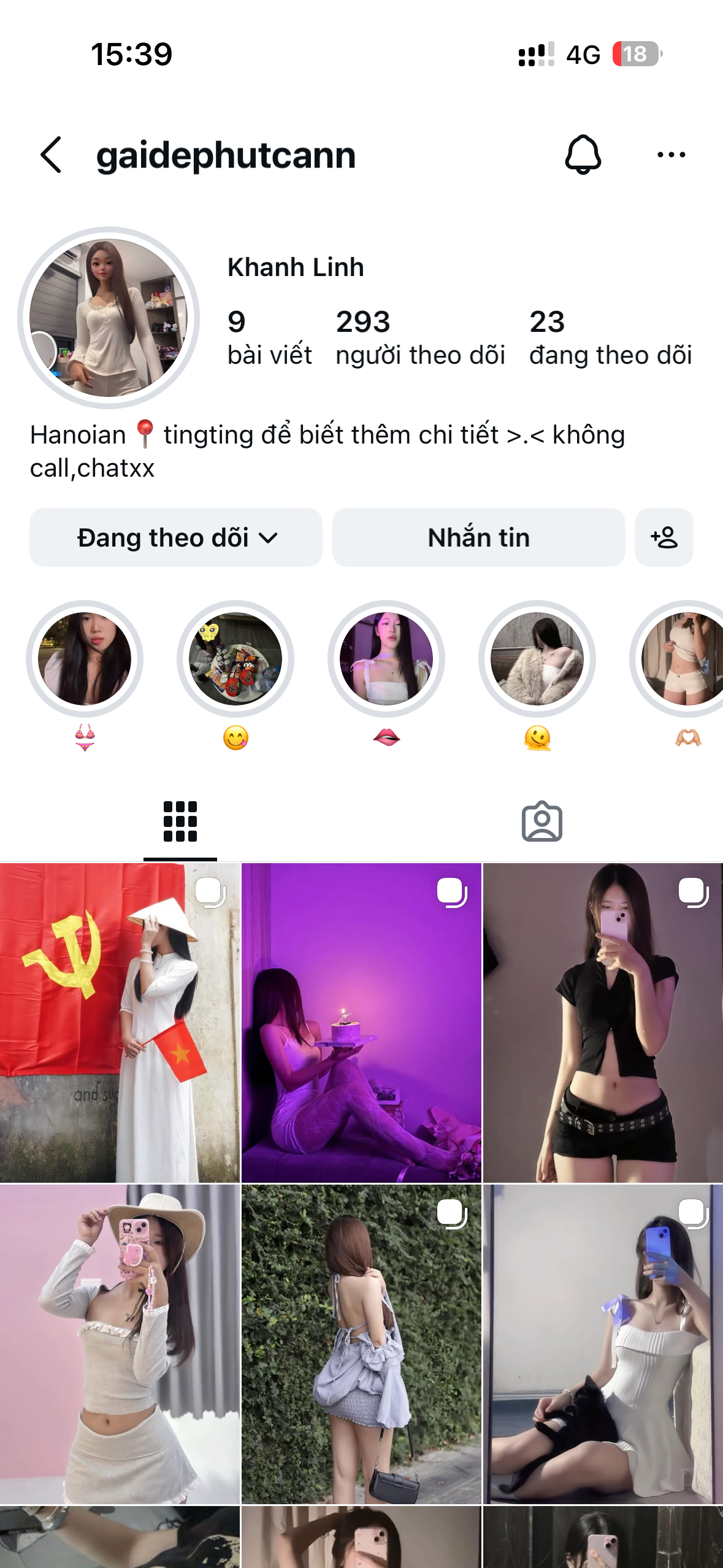723x1568 pixels.
Task: Open the Khanh Linh profile picture
Action: (109, 318)
